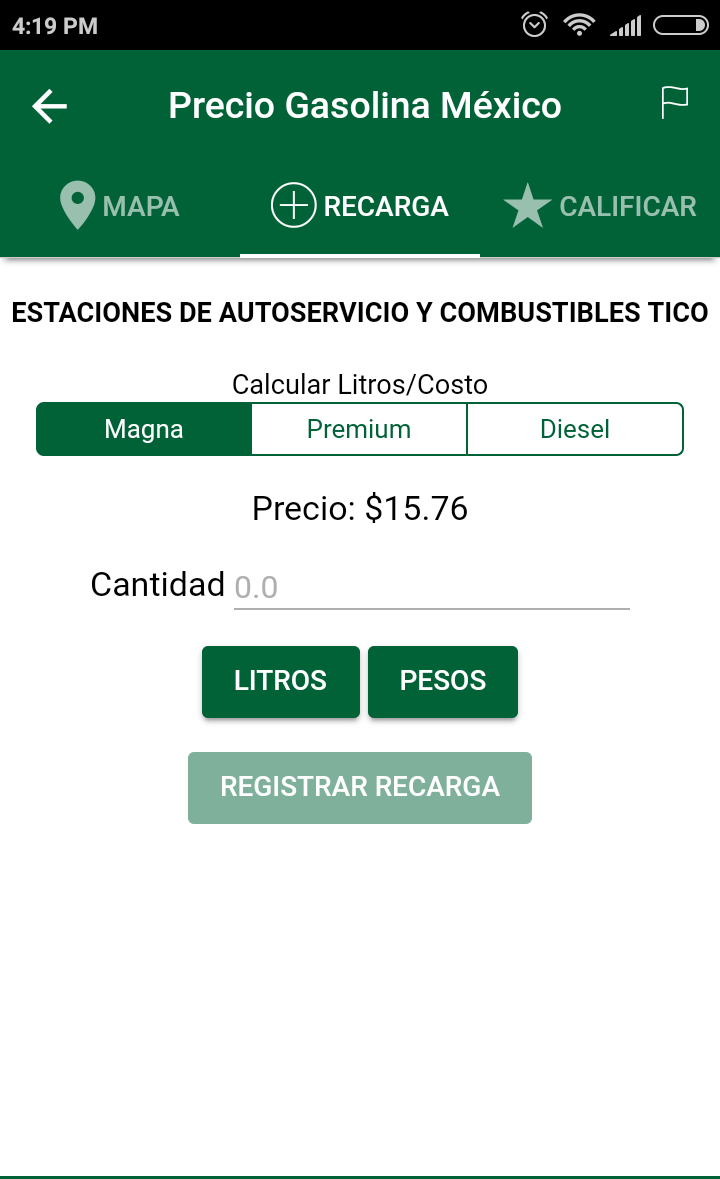Tap REGISTRAR RECARGA button
Viewport: 720px width, 1179px height.
tap(360, 787)
